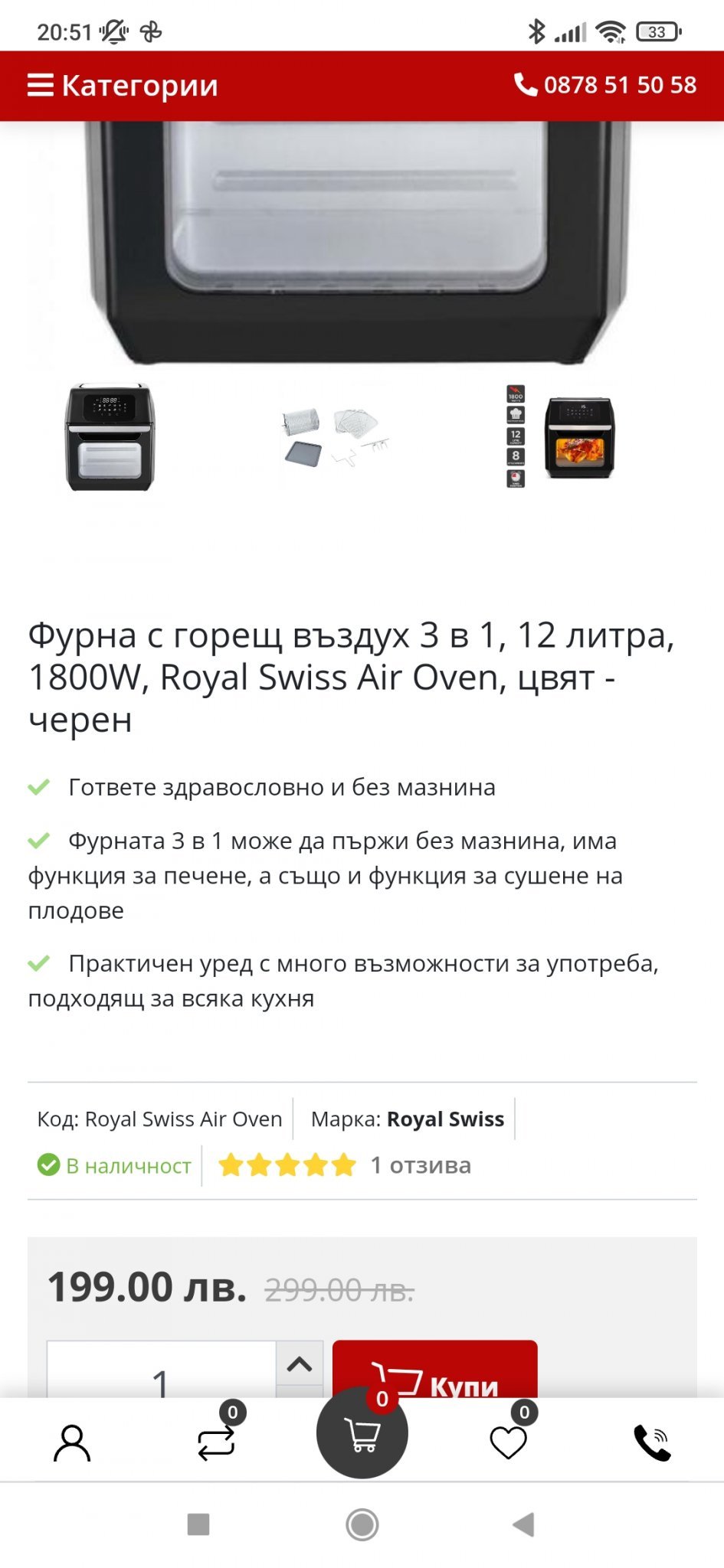724x1568 pixels.
Task: Open the product comparison icon
Action: (216, 1442)
